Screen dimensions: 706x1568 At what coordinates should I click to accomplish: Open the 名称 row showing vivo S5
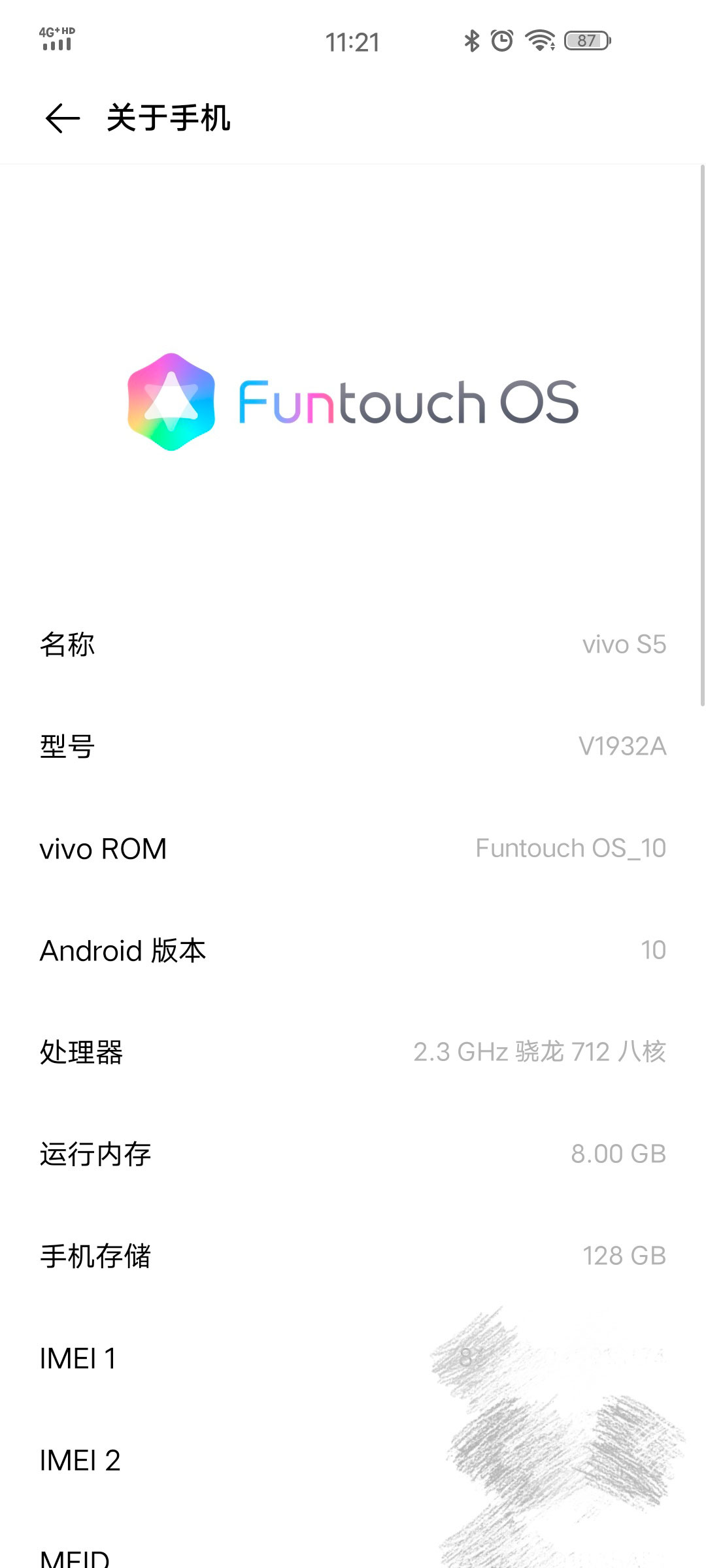pos(353,644)
